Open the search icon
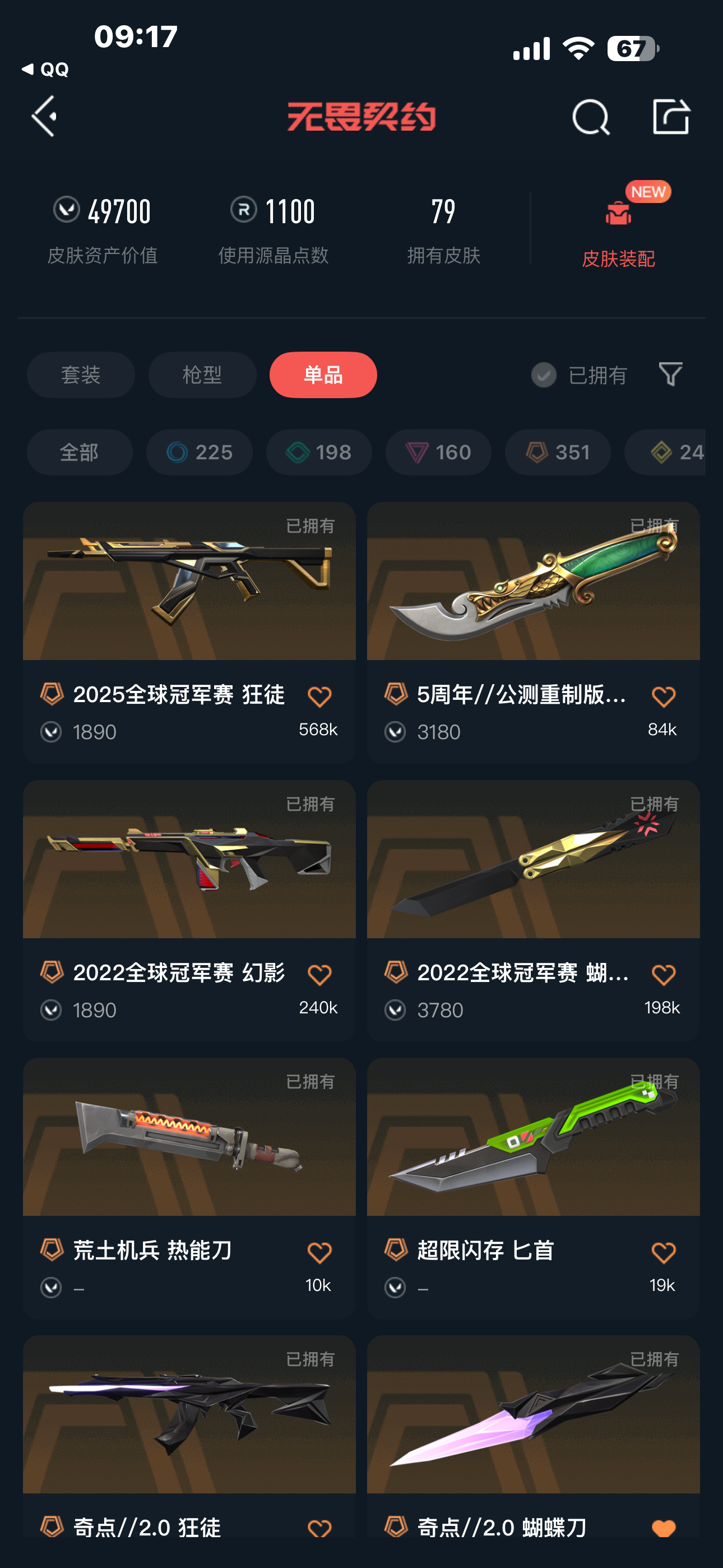The image size is (723, 1568). (x=590, y=117)
